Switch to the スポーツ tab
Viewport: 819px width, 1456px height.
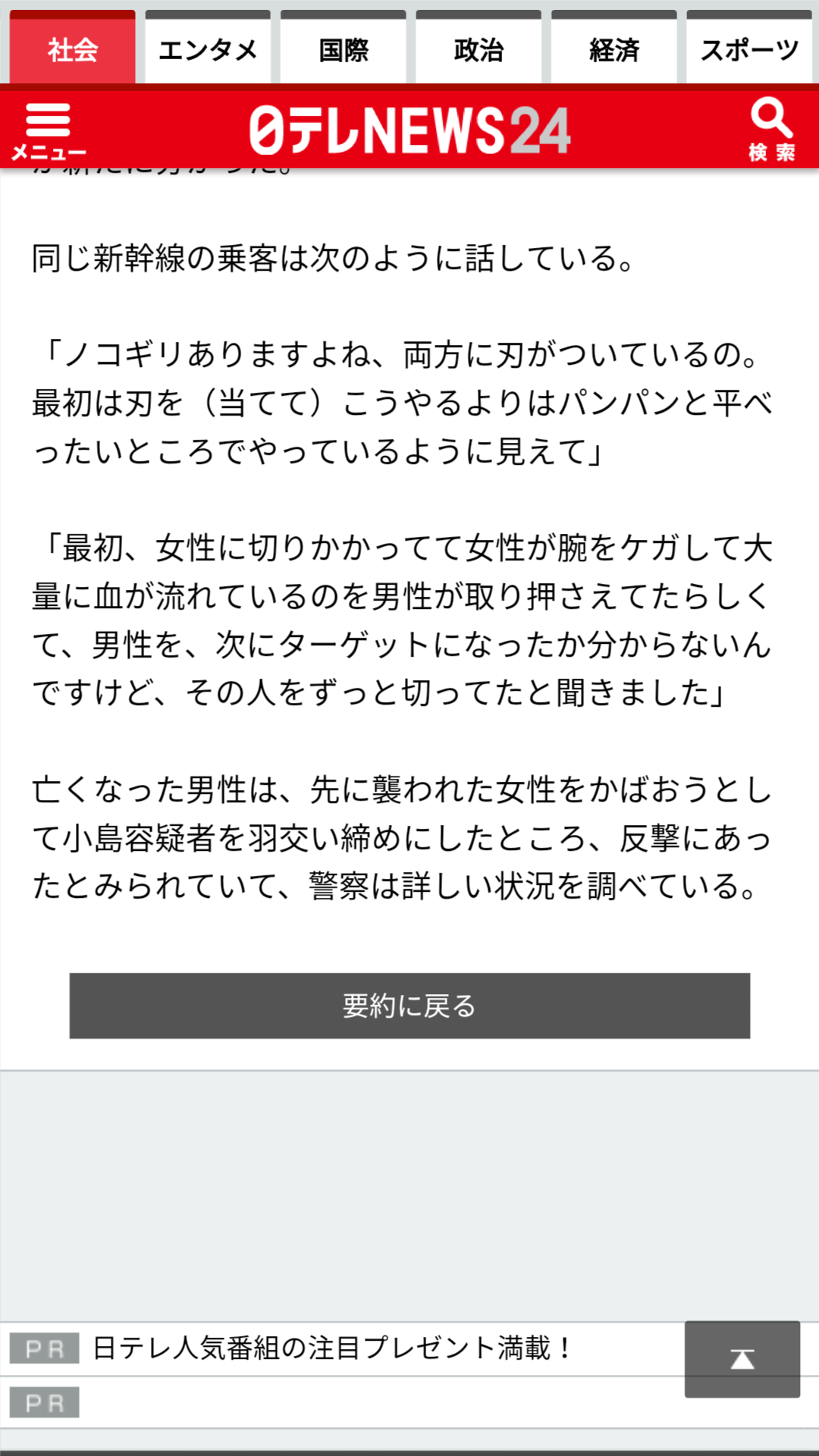[x=749, y=48]
